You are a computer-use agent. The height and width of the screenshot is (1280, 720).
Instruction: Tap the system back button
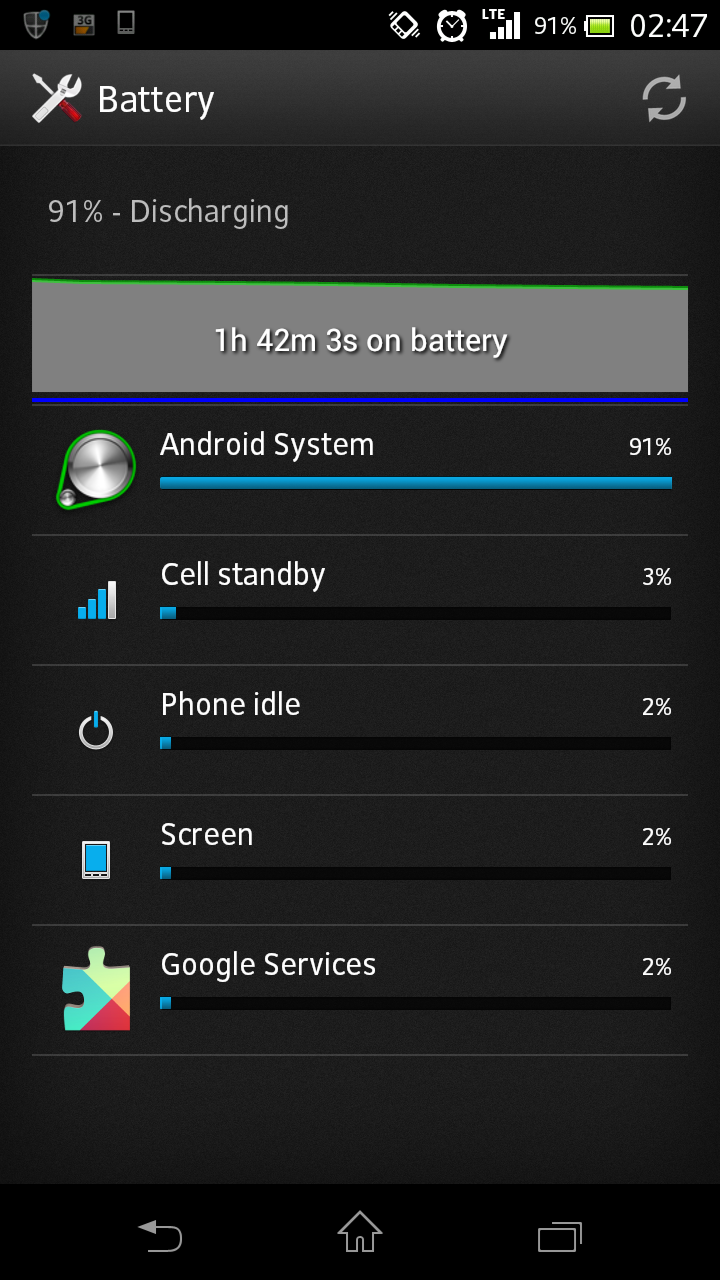click(160, 1234)
